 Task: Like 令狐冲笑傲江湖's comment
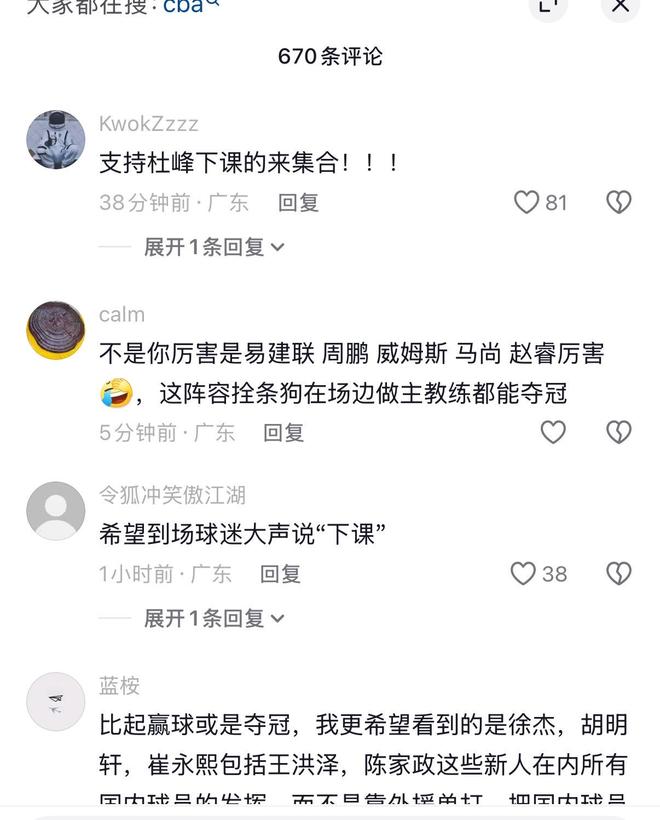coord(523,573)
